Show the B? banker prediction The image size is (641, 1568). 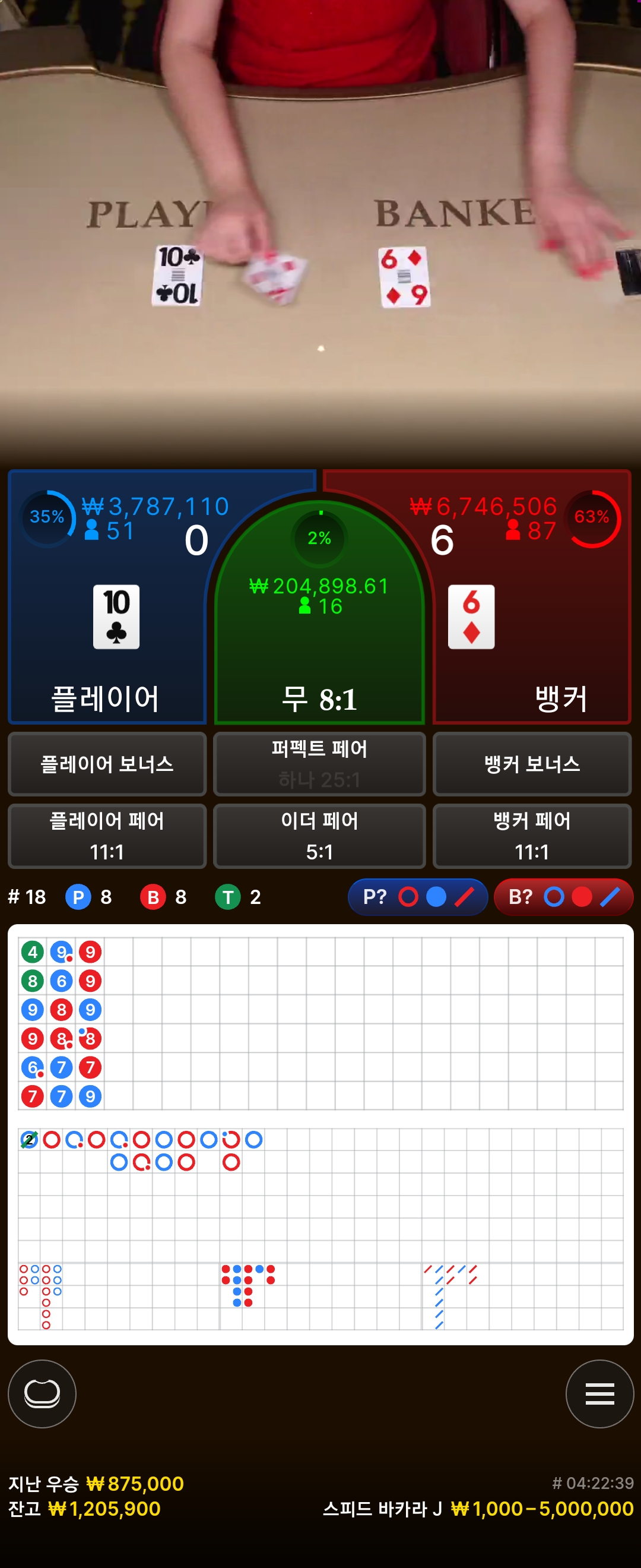pyautogui.click(x=564, y=897)
